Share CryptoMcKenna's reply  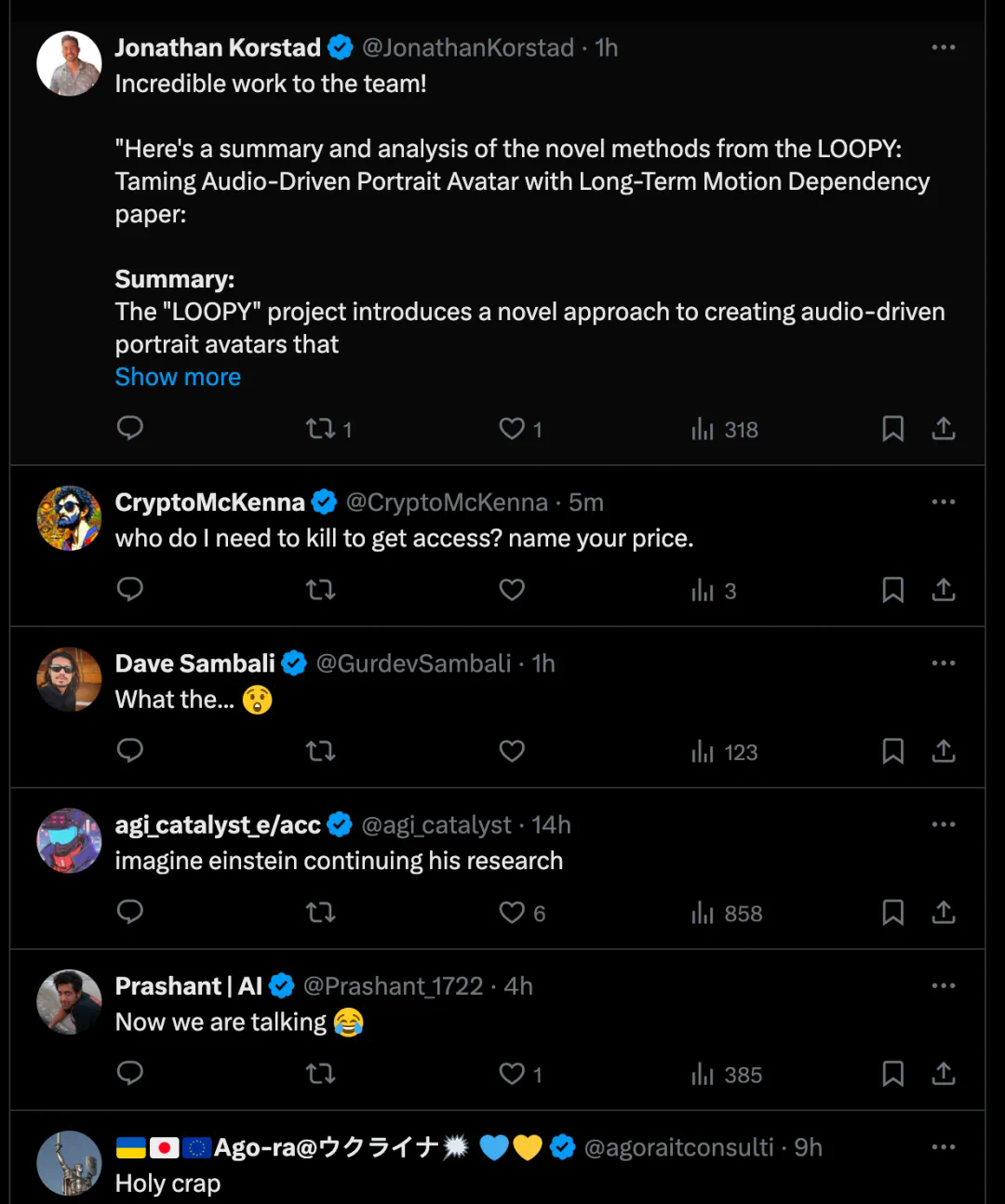[x=943, y=590]
